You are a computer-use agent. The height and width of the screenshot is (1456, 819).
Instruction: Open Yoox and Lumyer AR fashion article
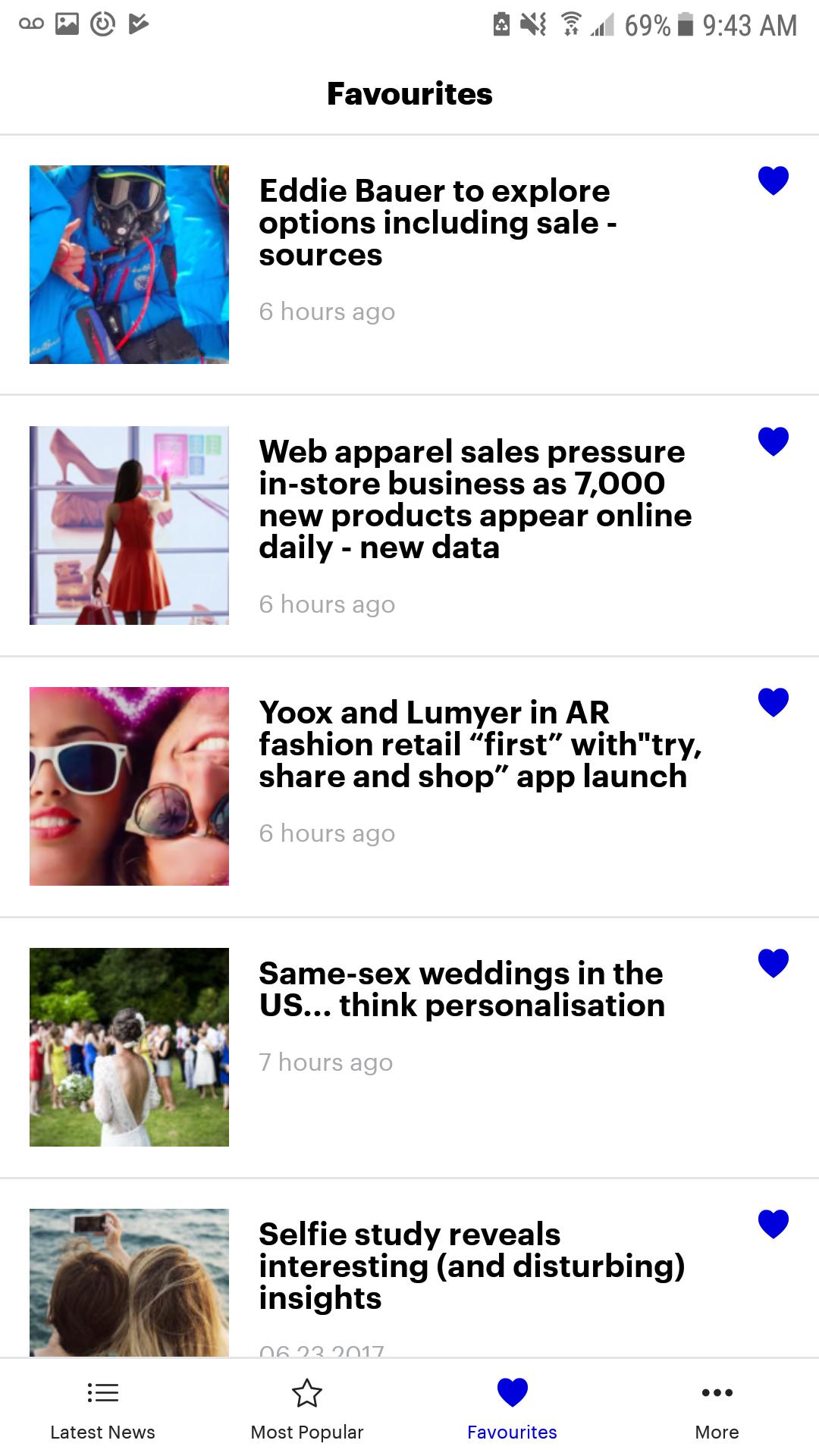[478, 745]
